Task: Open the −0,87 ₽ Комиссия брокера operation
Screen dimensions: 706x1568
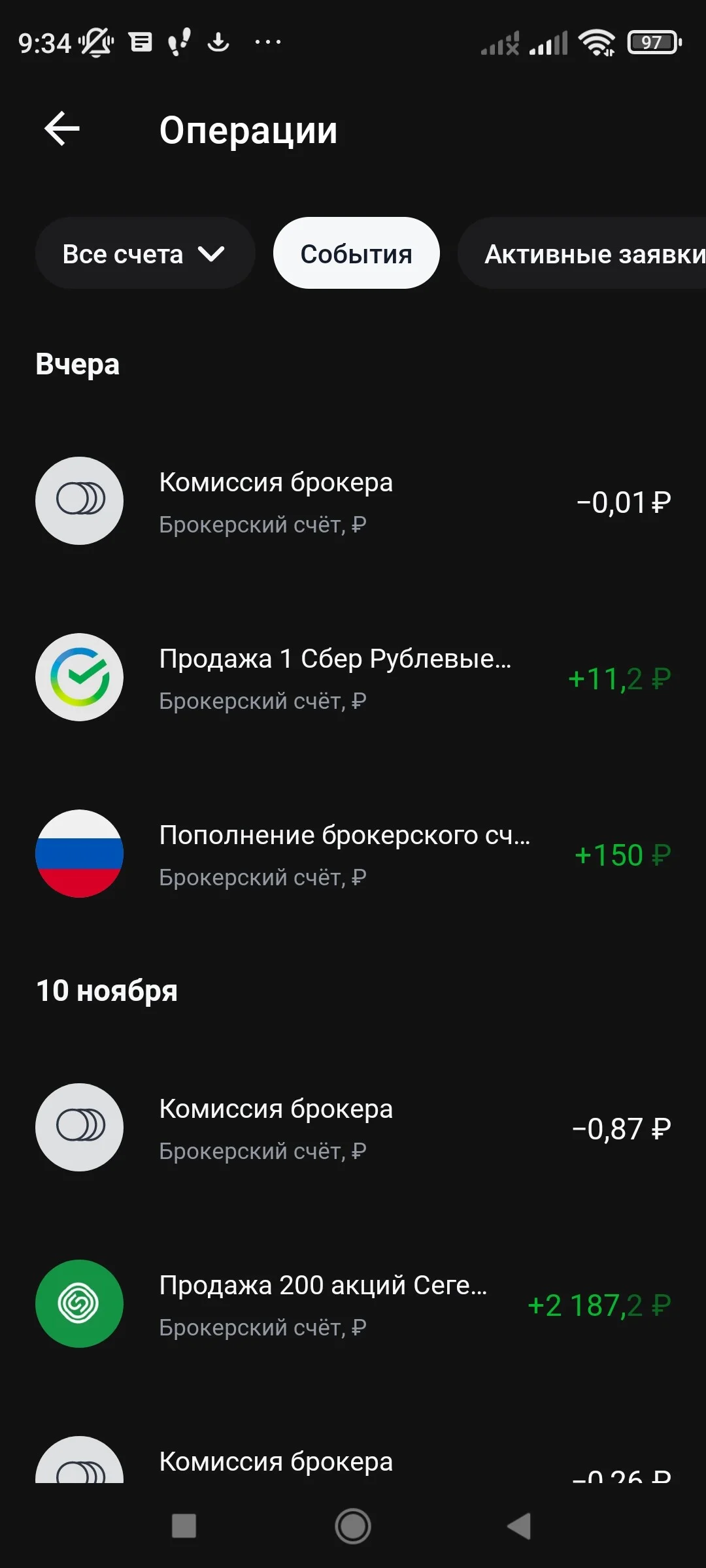Action: point(353,1128)
